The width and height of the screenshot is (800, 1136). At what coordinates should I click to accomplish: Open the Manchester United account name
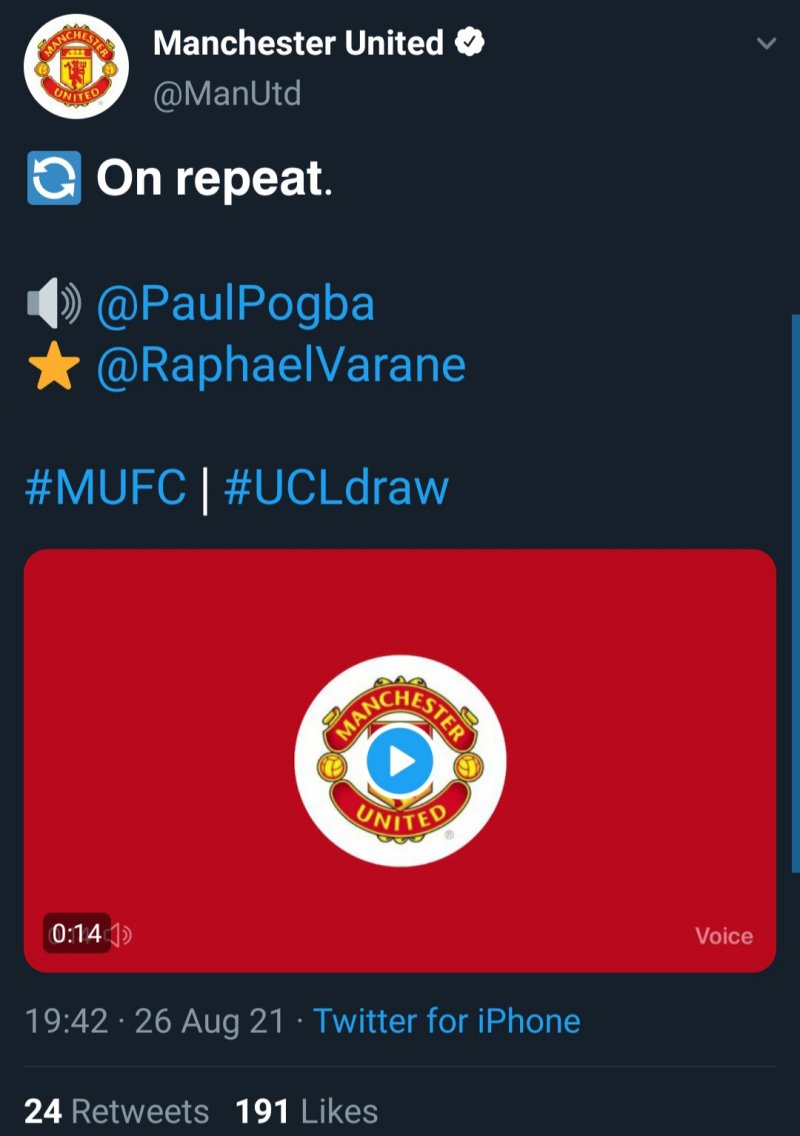(298, 43)
